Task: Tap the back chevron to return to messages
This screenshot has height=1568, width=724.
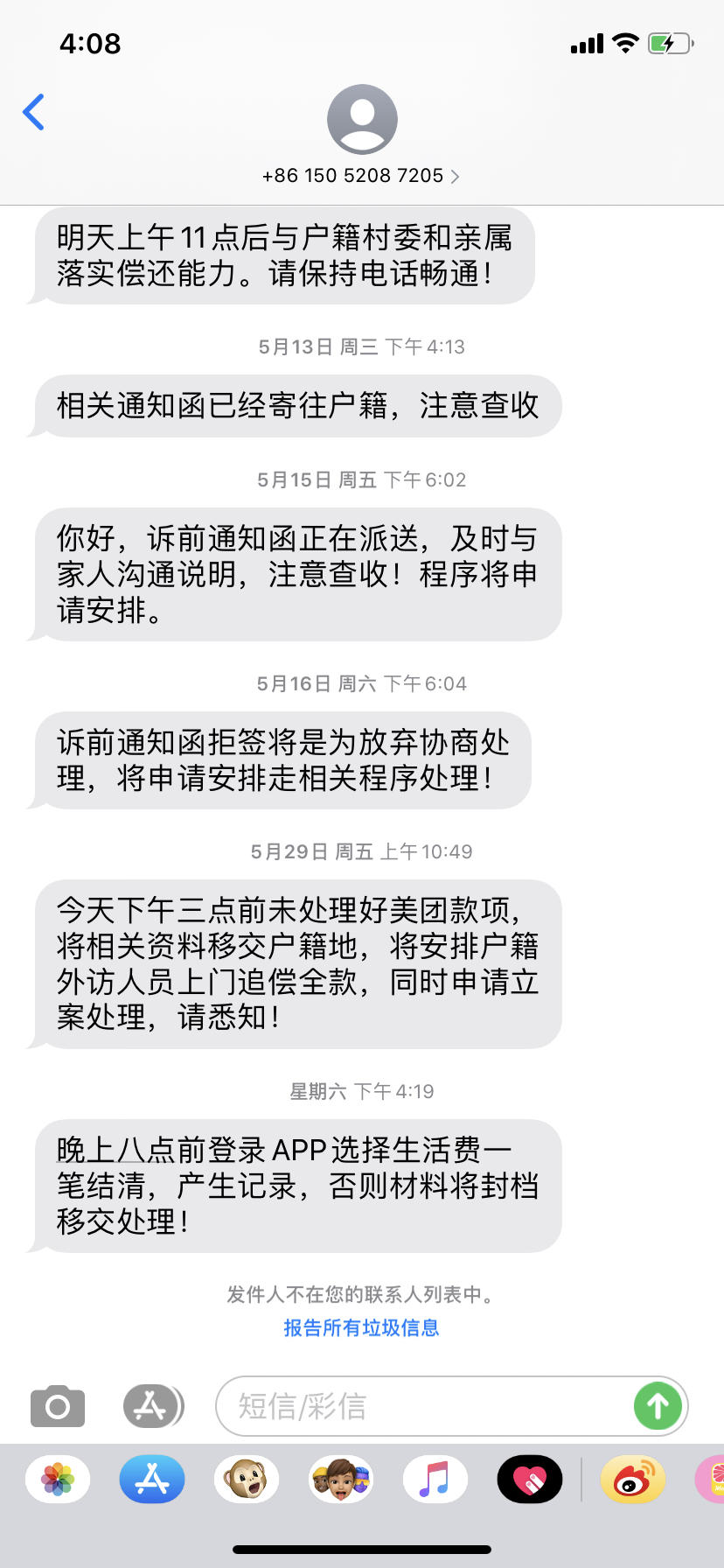Action: point(33,112)
